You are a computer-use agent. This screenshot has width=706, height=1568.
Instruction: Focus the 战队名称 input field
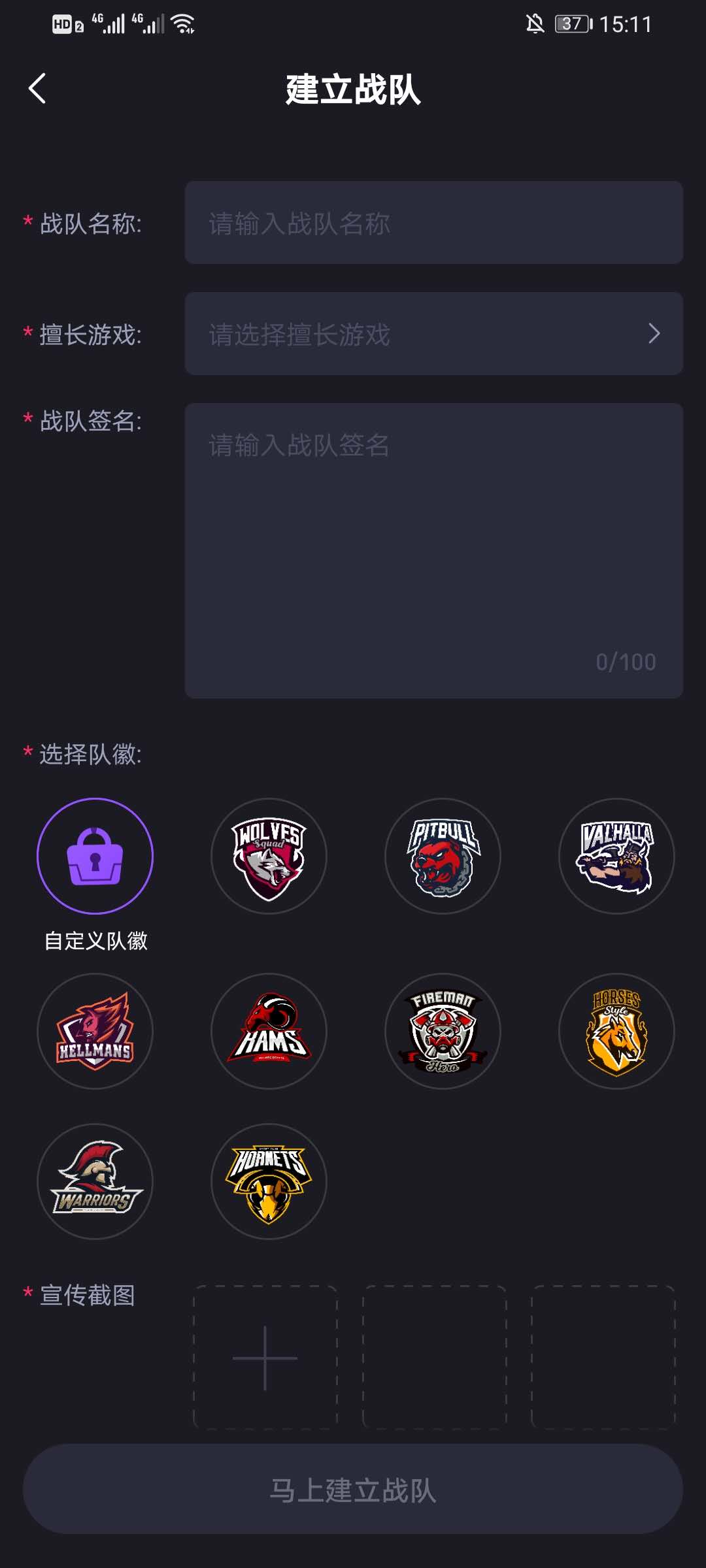click(433, 223)
